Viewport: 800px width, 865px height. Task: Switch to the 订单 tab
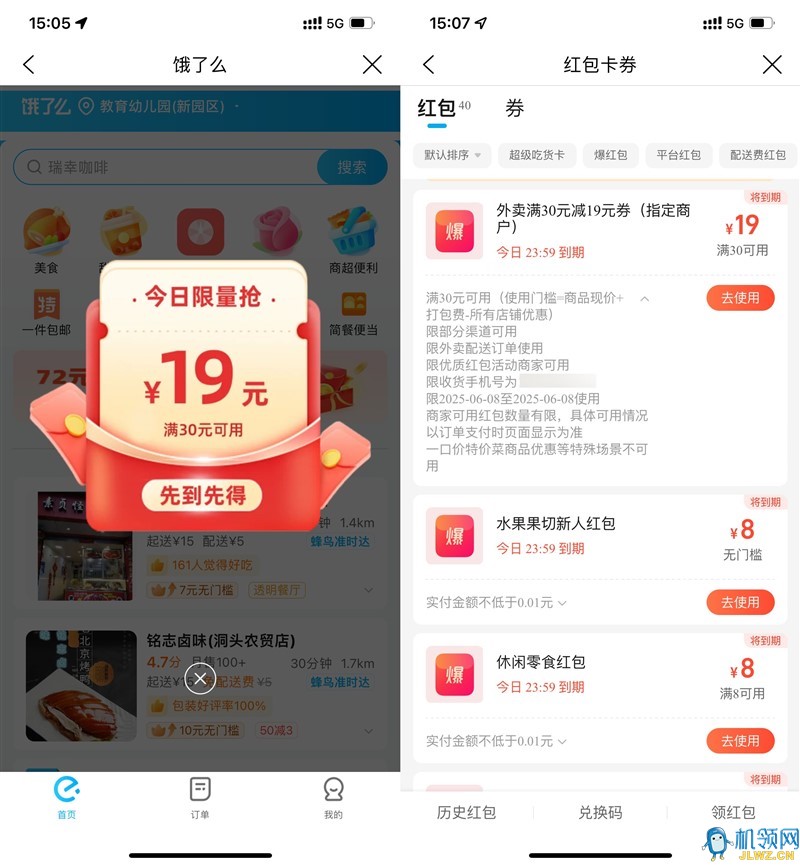(x=200, y=797)
